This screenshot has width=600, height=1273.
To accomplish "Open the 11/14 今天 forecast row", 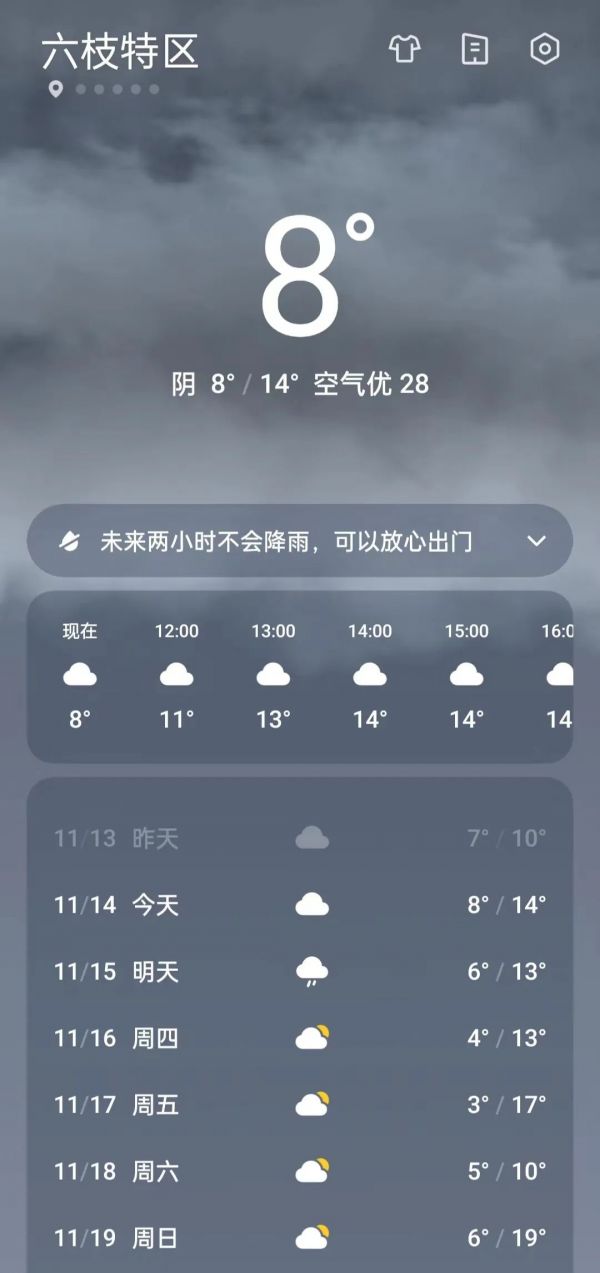I will click(300, 905).
